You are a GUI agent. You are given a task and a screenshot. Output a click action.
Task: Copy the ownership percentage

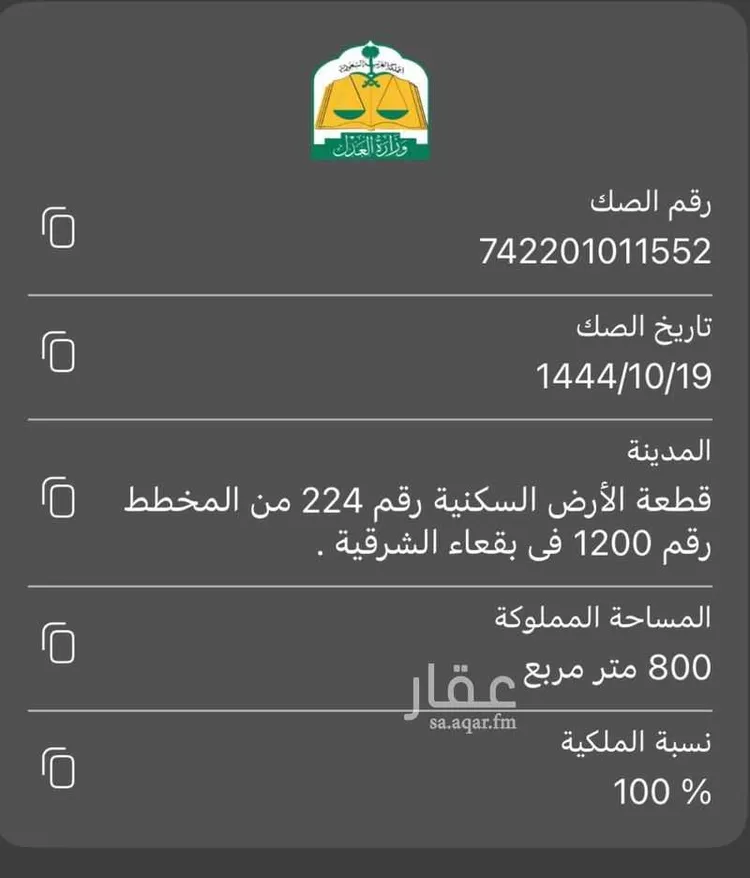(x=60, y=770)
